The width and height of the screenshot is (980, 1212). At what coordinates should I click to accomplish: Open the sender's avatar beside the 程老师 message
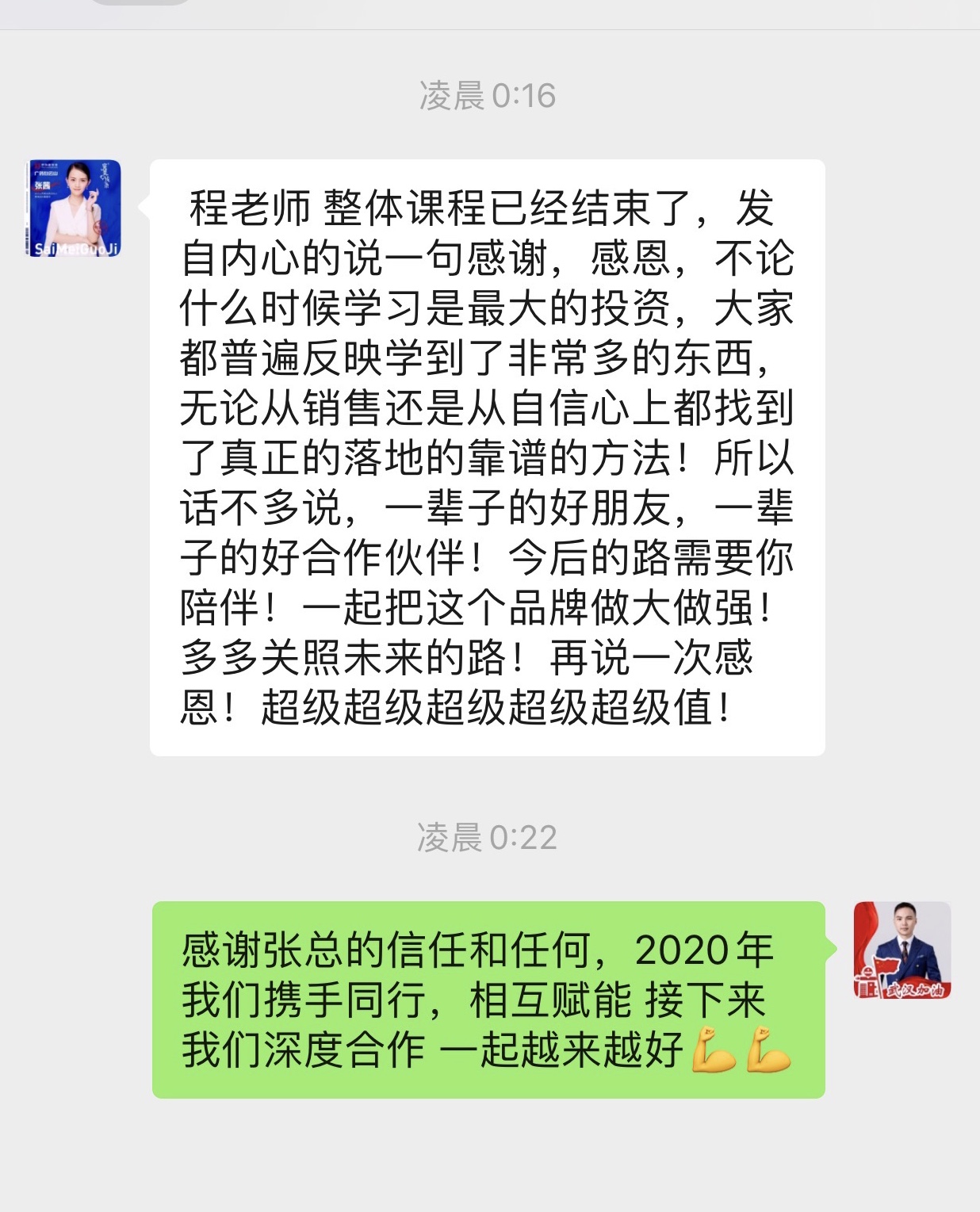(x=74, y=208)
